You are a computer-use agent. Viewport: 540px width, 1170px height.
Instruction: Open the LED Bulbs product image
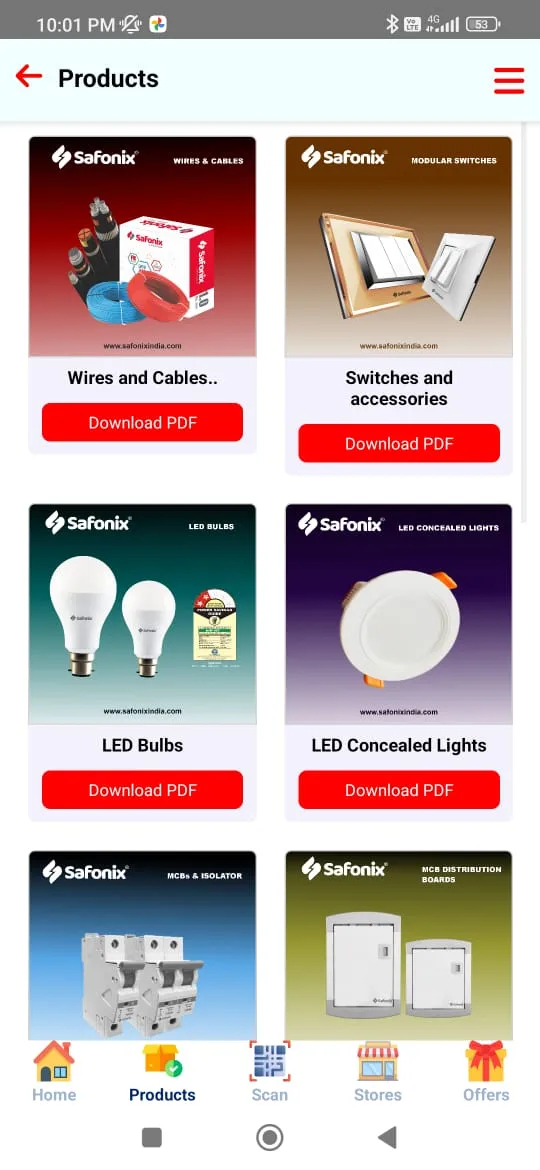(x=142, y=614)
